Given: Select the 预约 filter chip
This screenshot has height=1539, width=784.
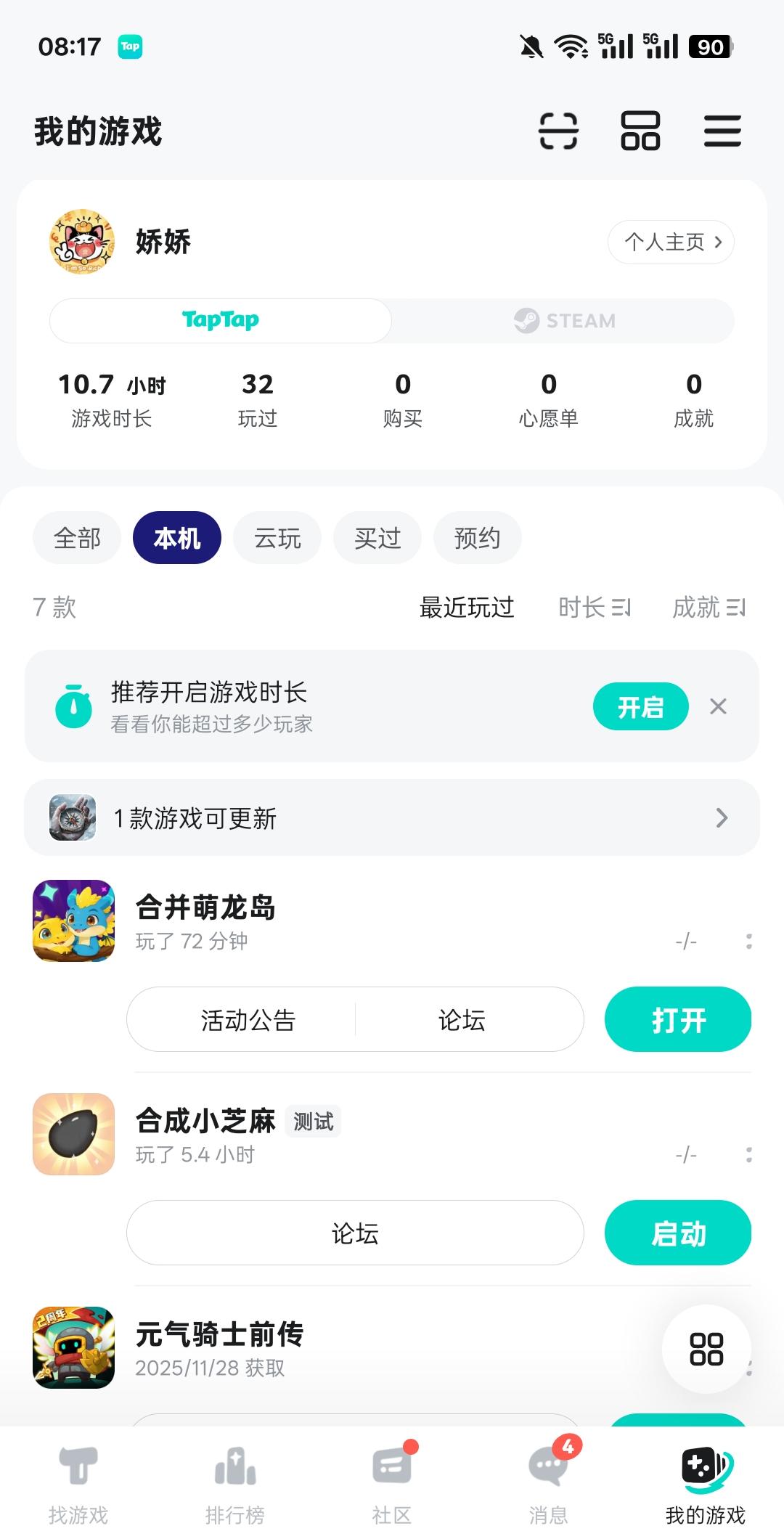Looking at the screenshot, I should [477, 538].
